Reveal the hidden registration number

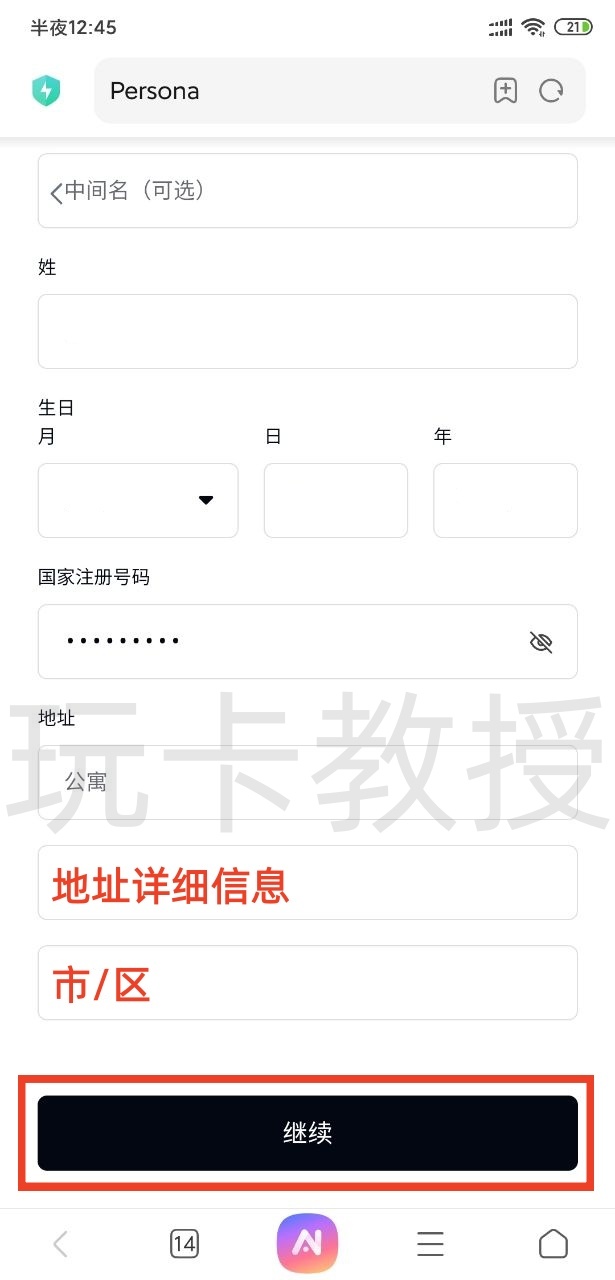541,642
